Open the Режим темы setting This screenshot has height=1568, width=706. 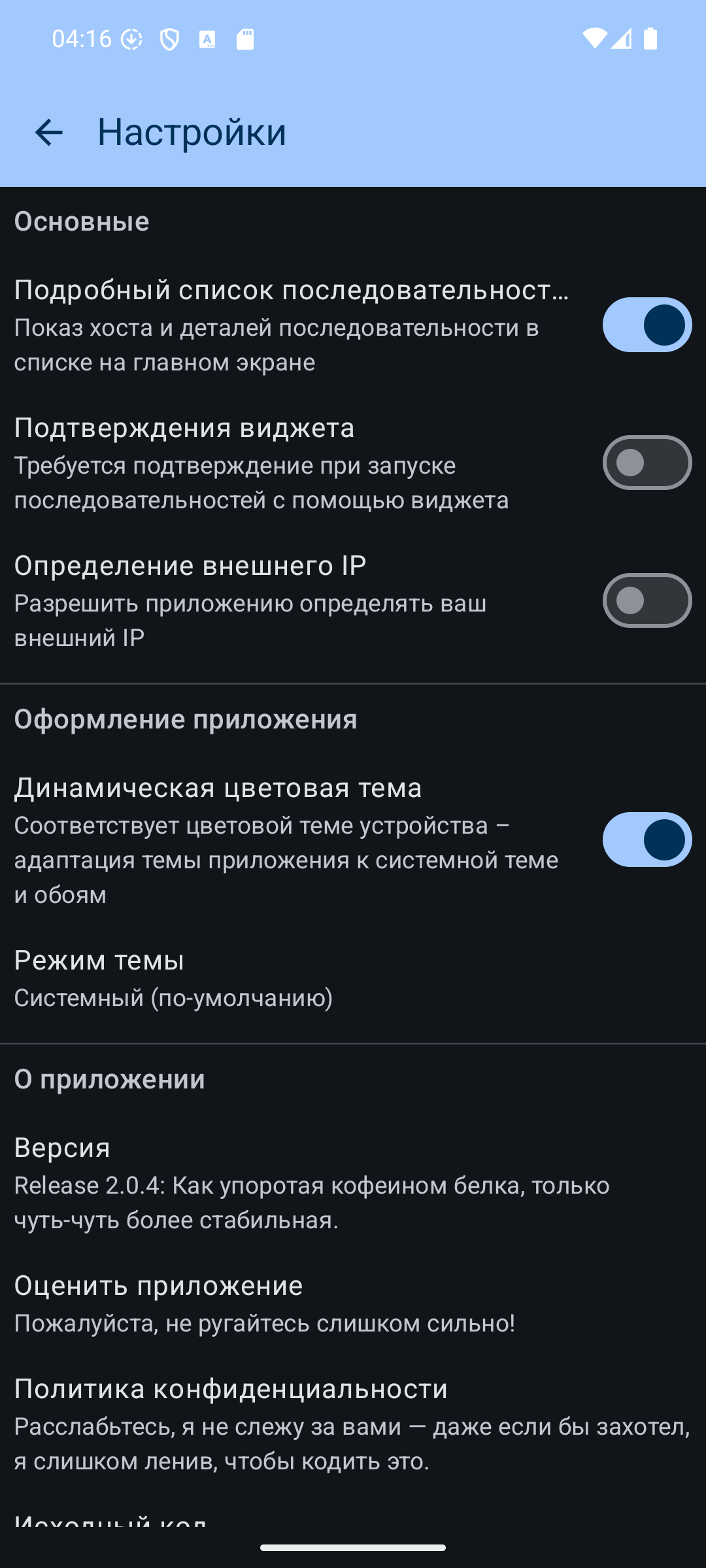(x=353, y=978)
